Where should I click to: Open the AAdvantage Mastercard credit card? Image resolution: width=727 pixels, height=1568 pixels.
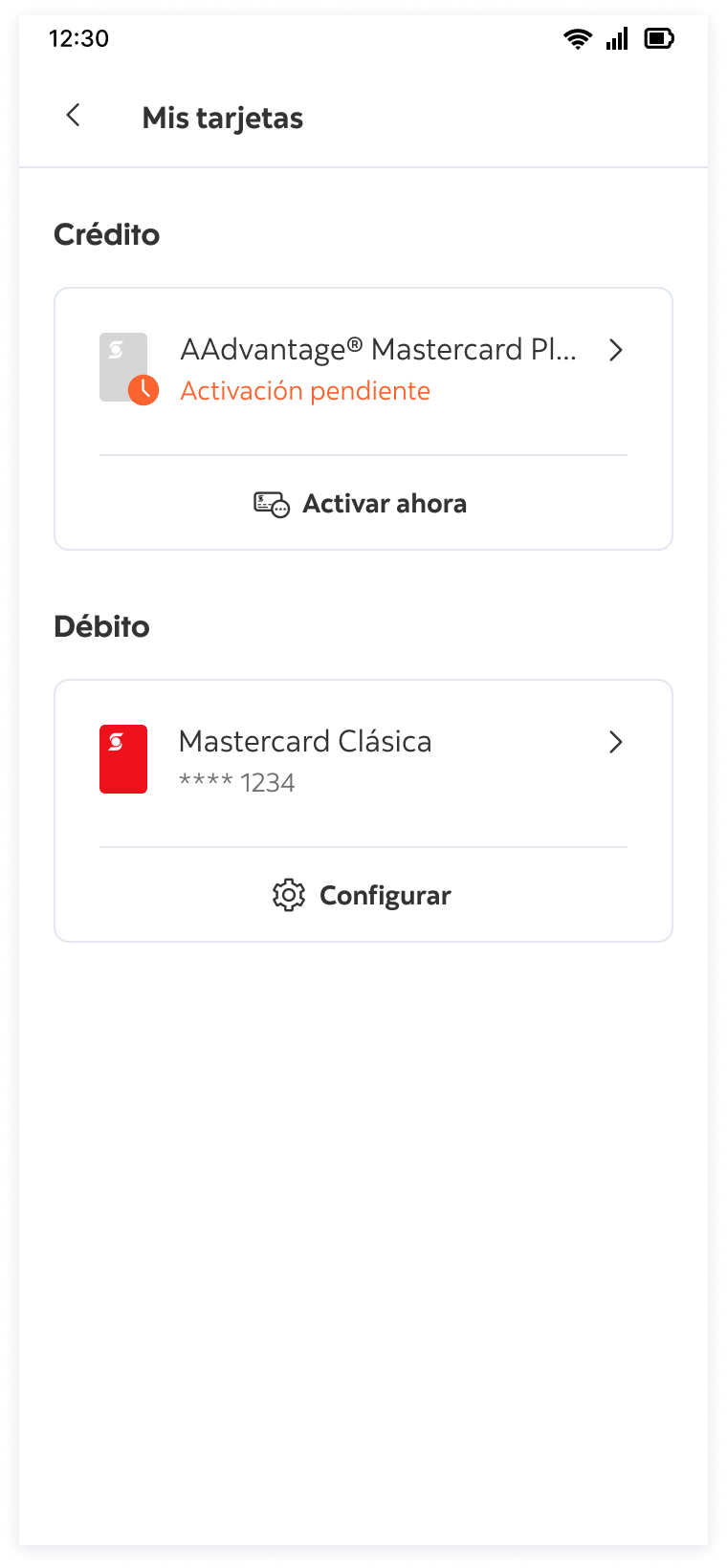(x=363, y=371)
